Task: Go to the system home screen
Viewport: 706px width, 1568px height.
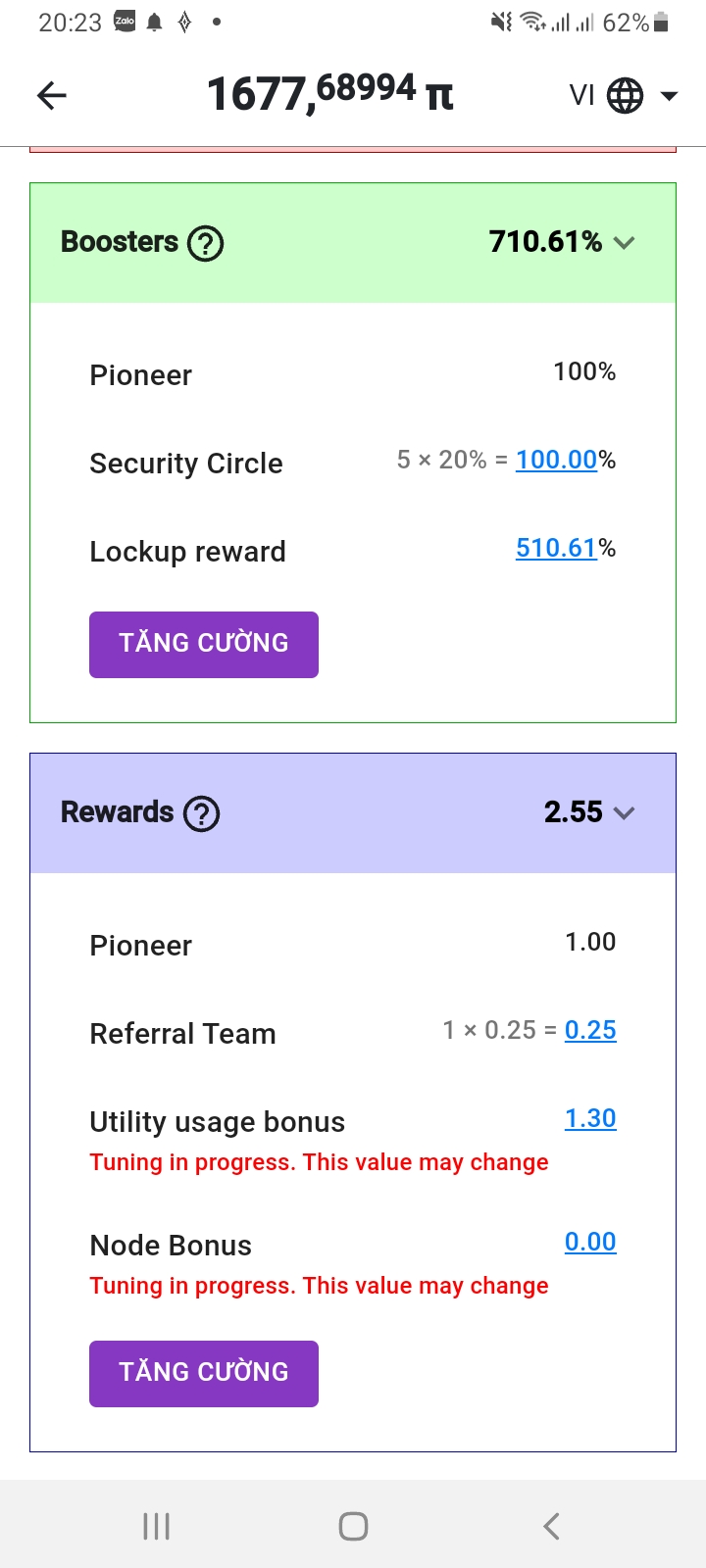Action: (353, 1526)
